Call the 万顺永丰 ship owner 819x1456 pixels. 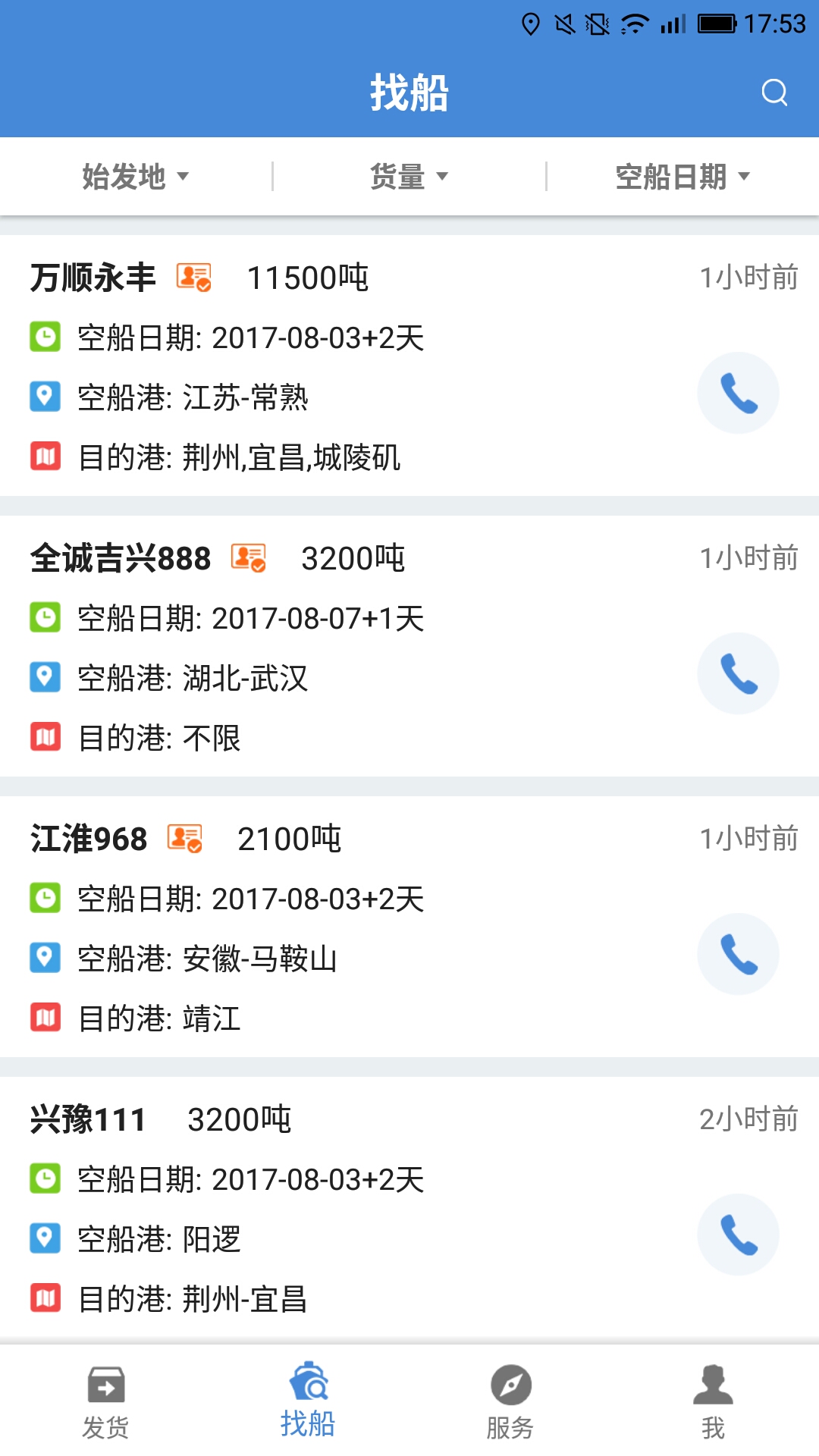(738, 392)
